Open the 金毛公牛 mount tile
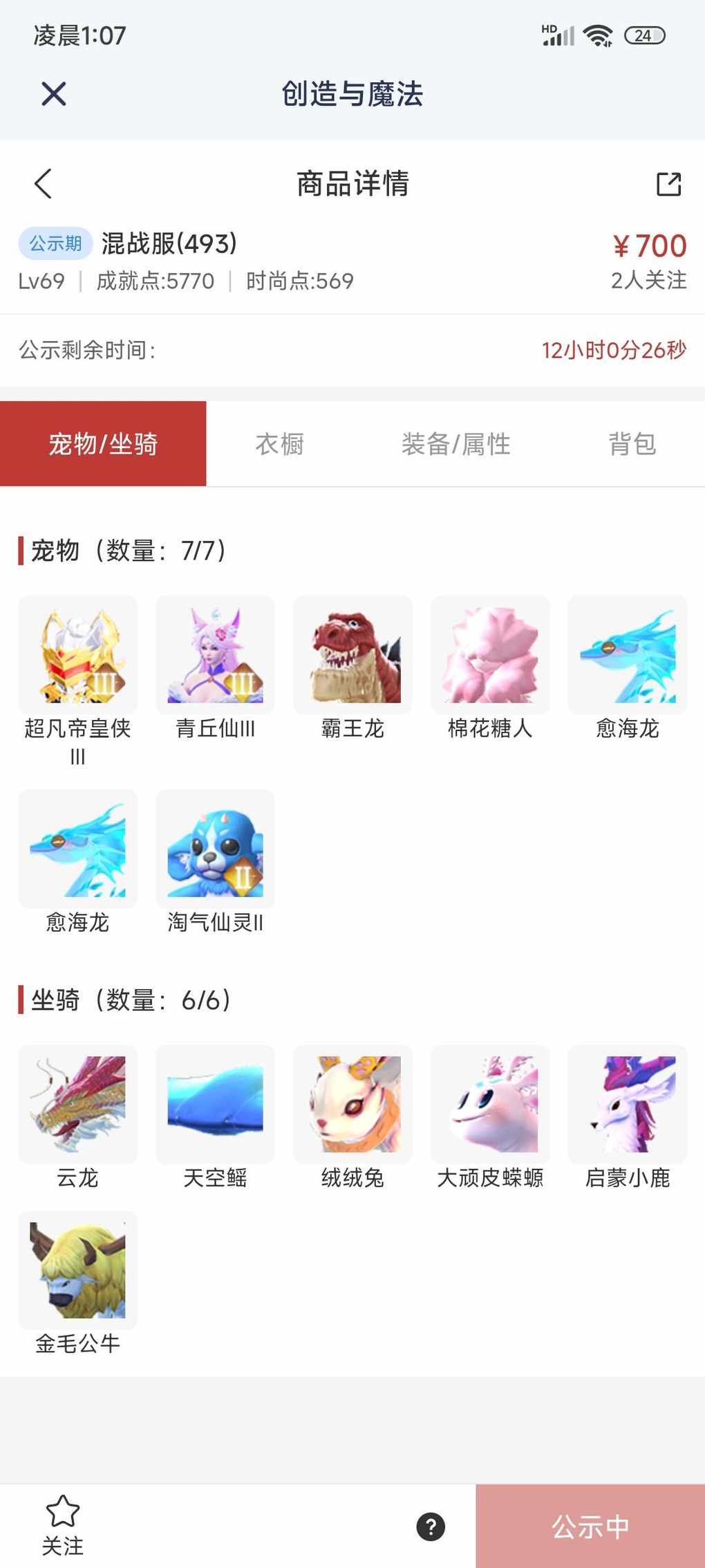Image resolution: width=705 pixels, height=1568 pixels. coord(78,1270)
